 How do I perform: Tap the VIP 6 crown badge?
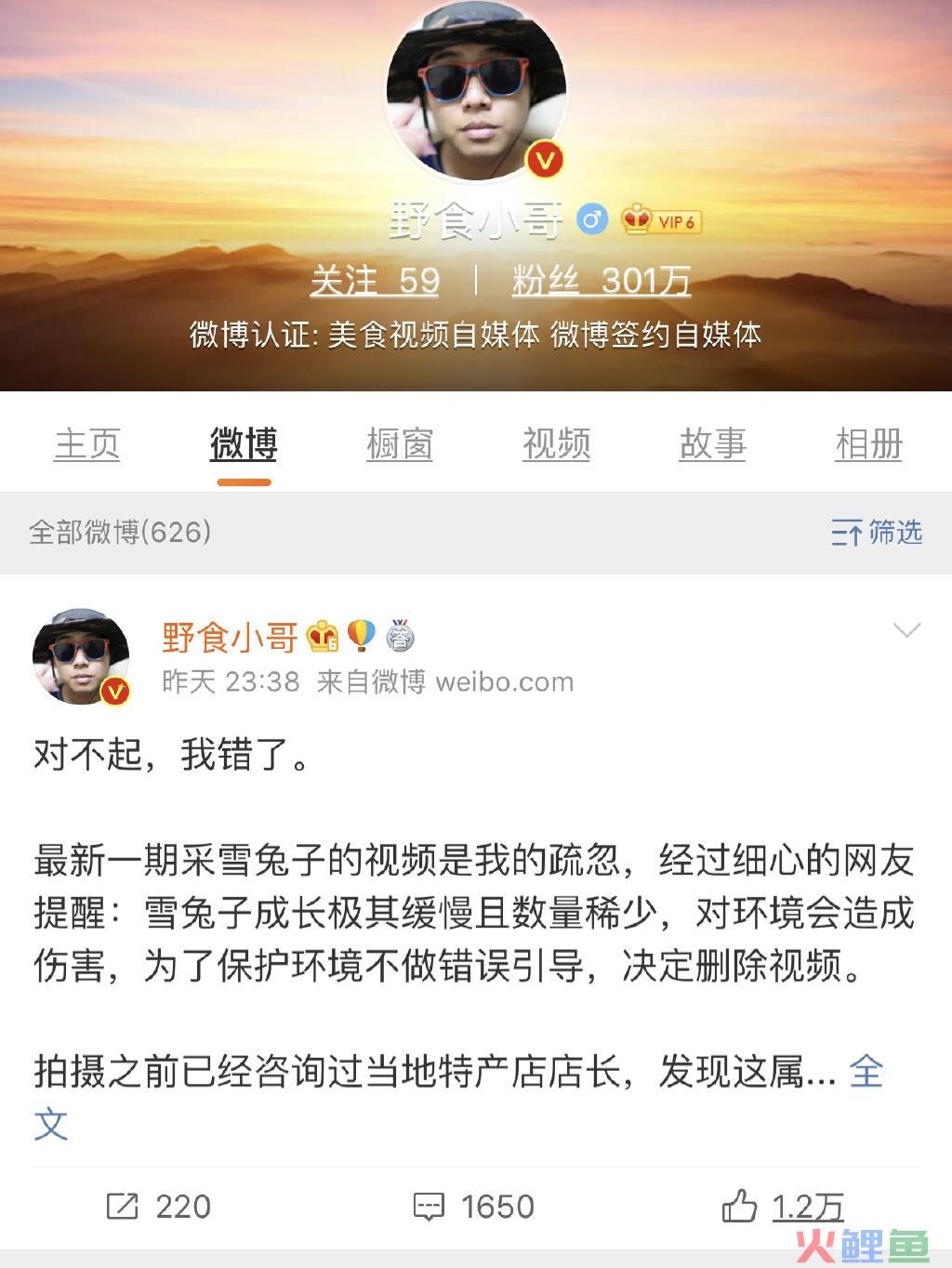pos(661,220)
